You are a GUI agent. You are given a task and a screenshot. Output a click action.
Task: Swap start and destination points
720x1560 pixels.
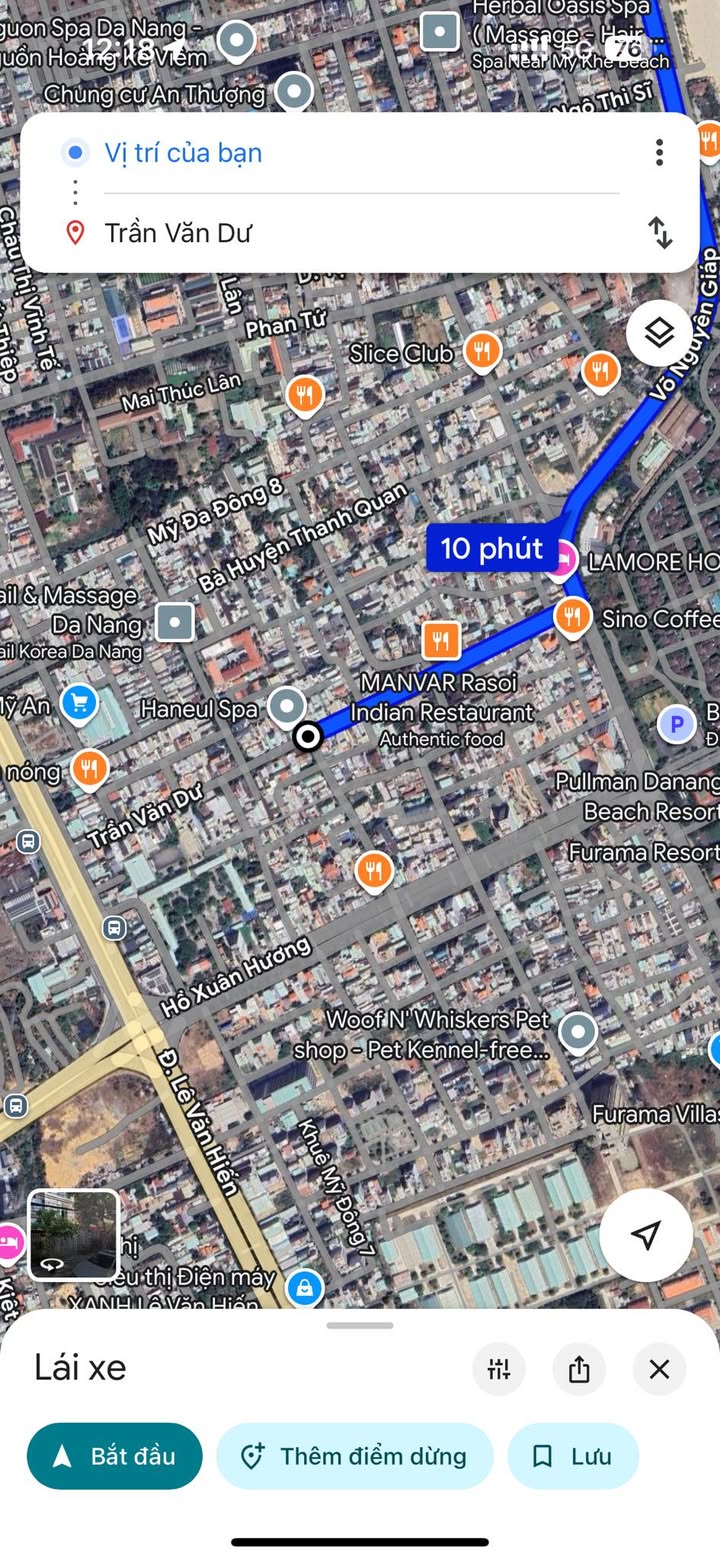coord(660,232)
